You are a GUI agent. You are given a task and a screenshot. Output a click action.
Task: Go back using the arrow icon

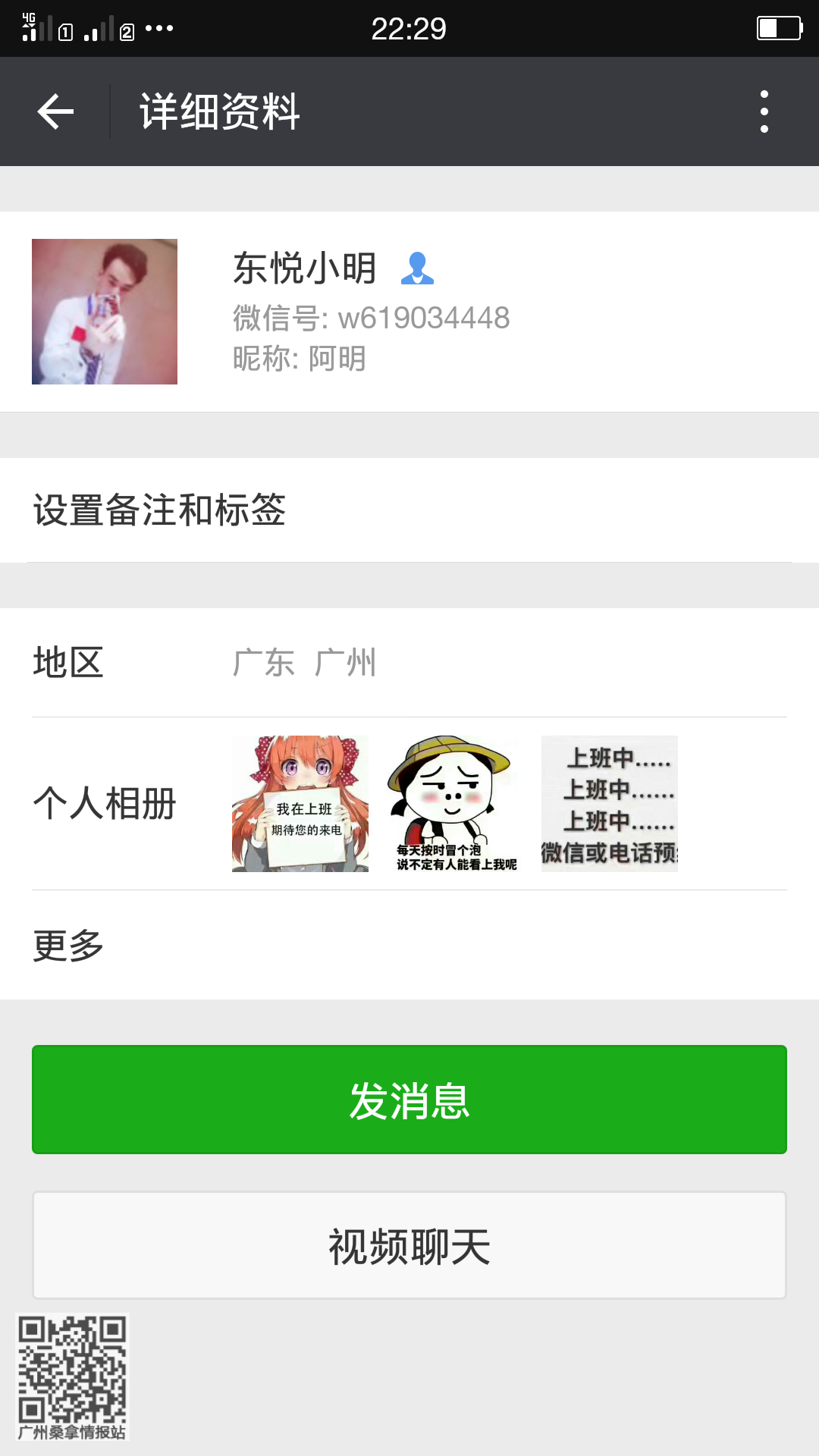[55, 111]
